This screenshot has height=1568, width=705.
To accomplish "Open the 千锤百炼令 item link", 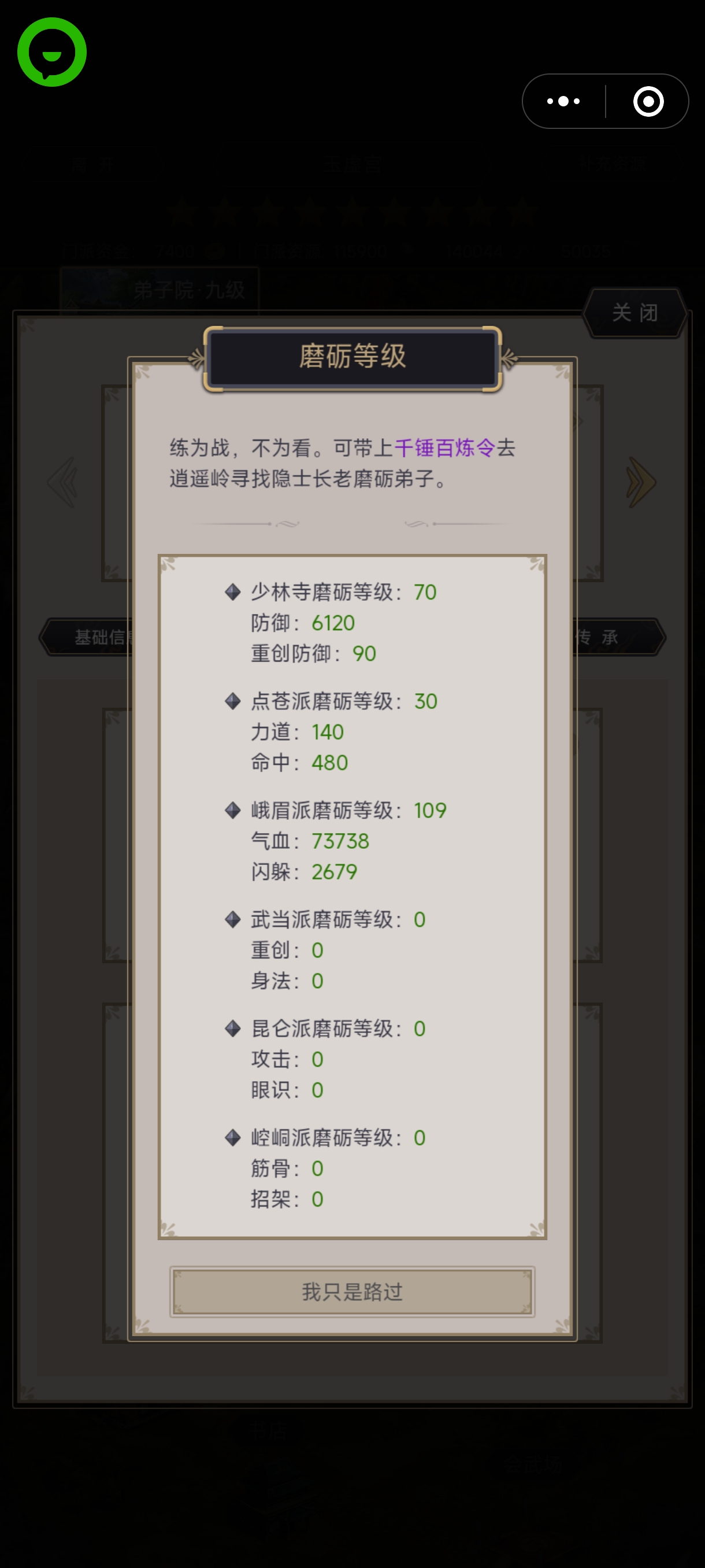I will [x=444, y=448].
